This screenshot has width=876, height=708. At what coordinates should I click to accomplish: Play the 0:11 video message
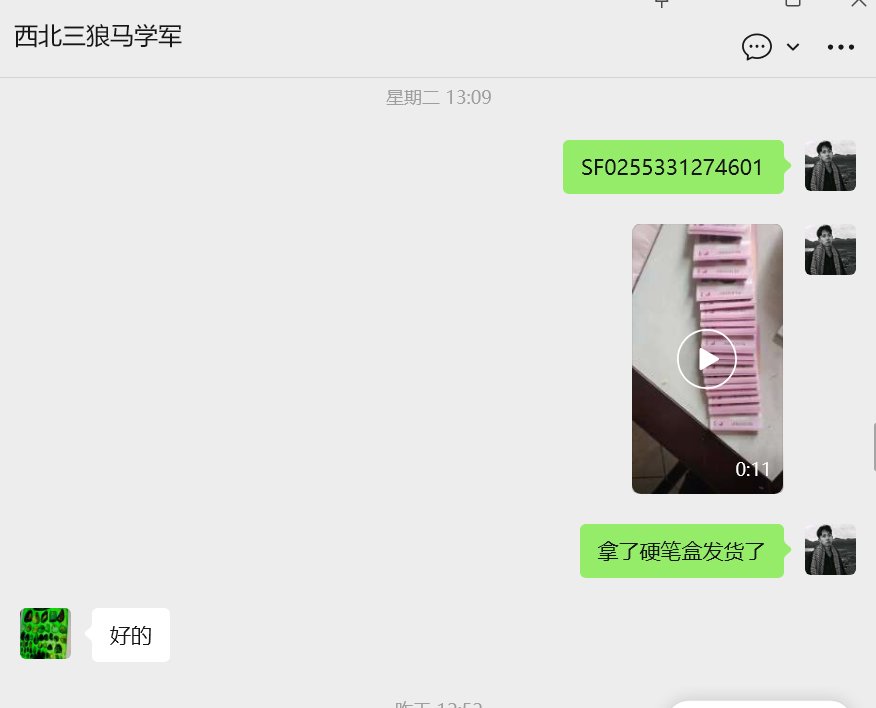707,359
